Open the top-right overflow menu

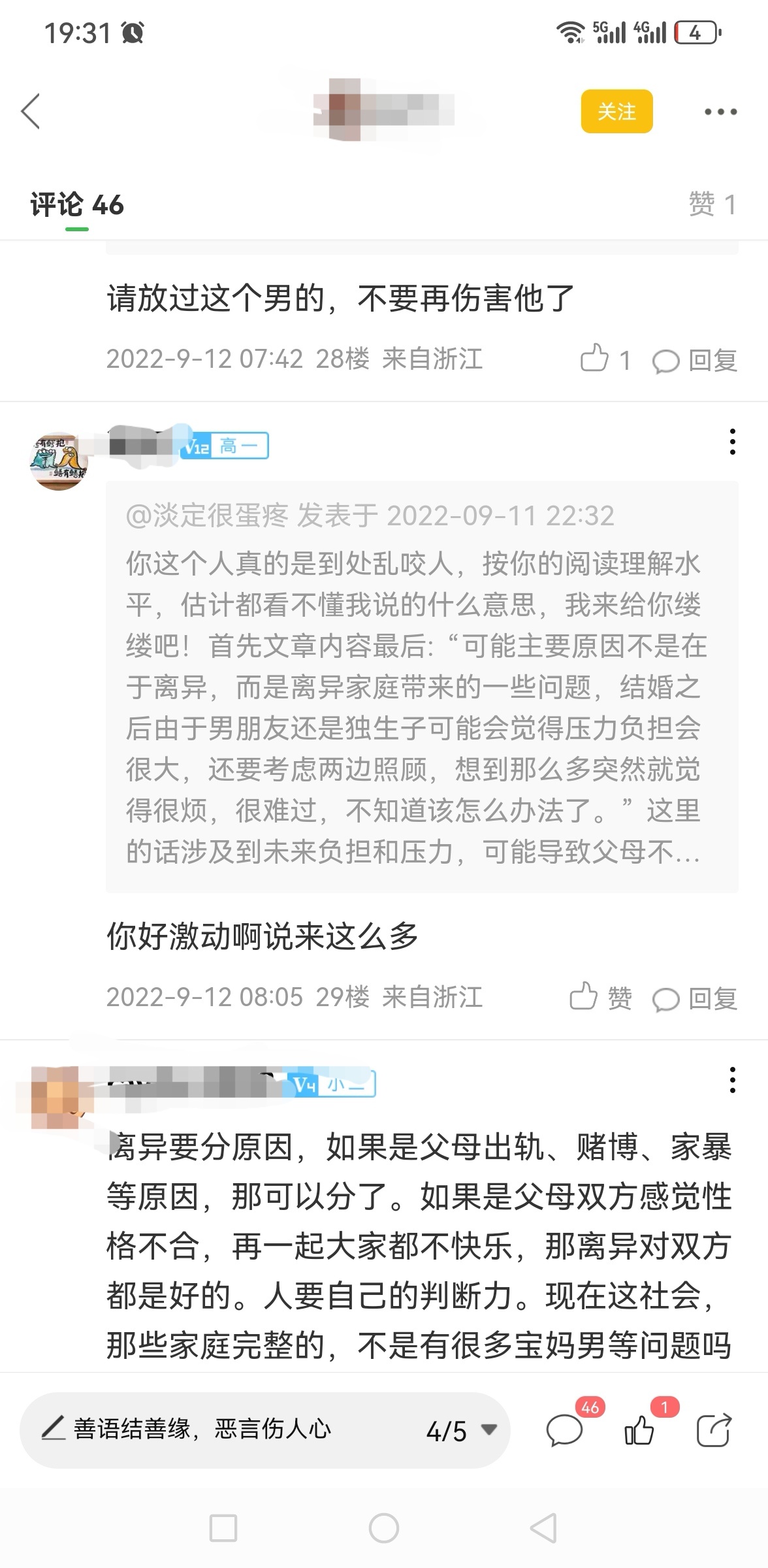(720, 112)
